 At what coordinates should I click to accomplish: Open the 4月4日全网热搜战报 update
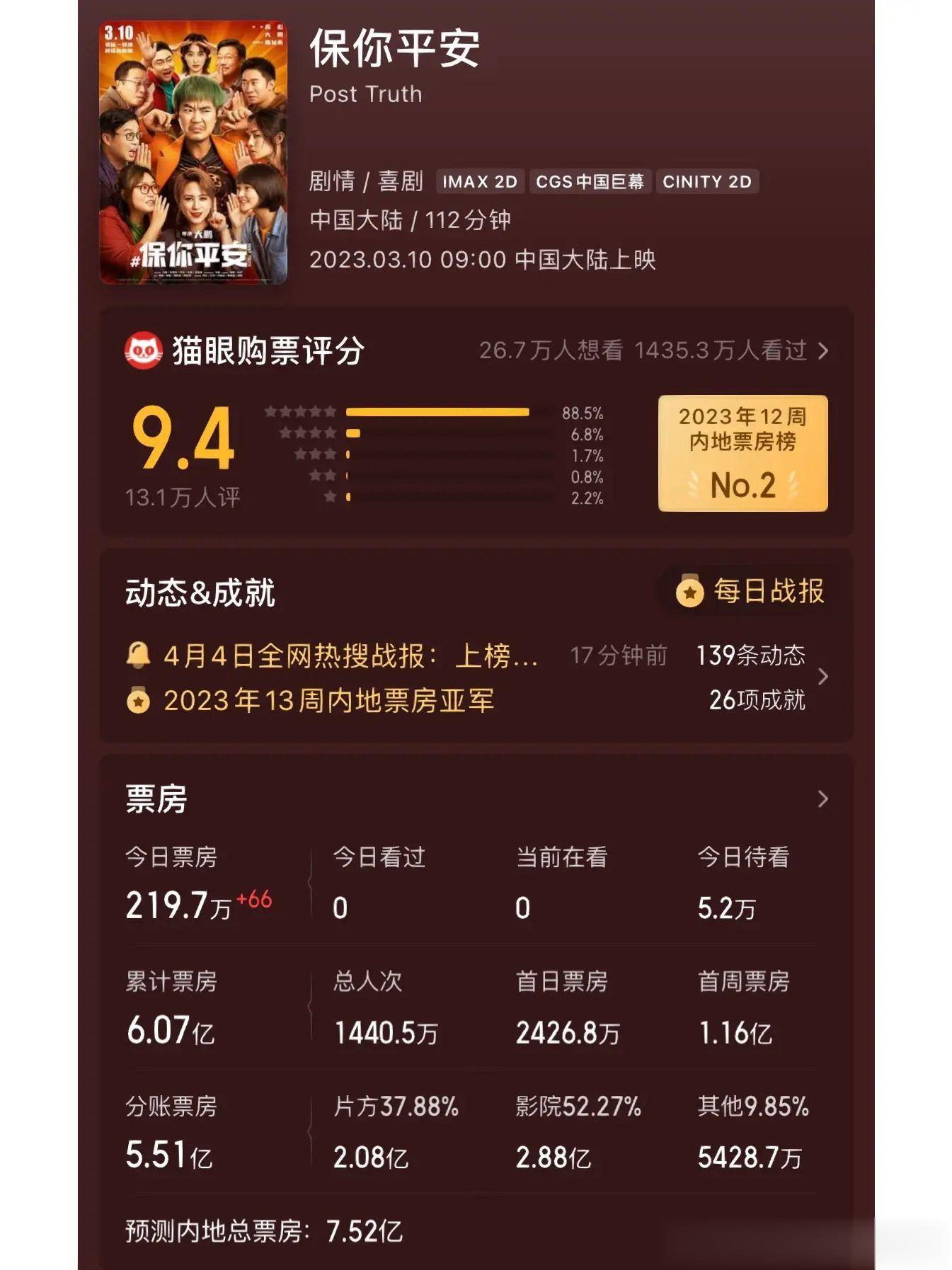click(350, 656)
